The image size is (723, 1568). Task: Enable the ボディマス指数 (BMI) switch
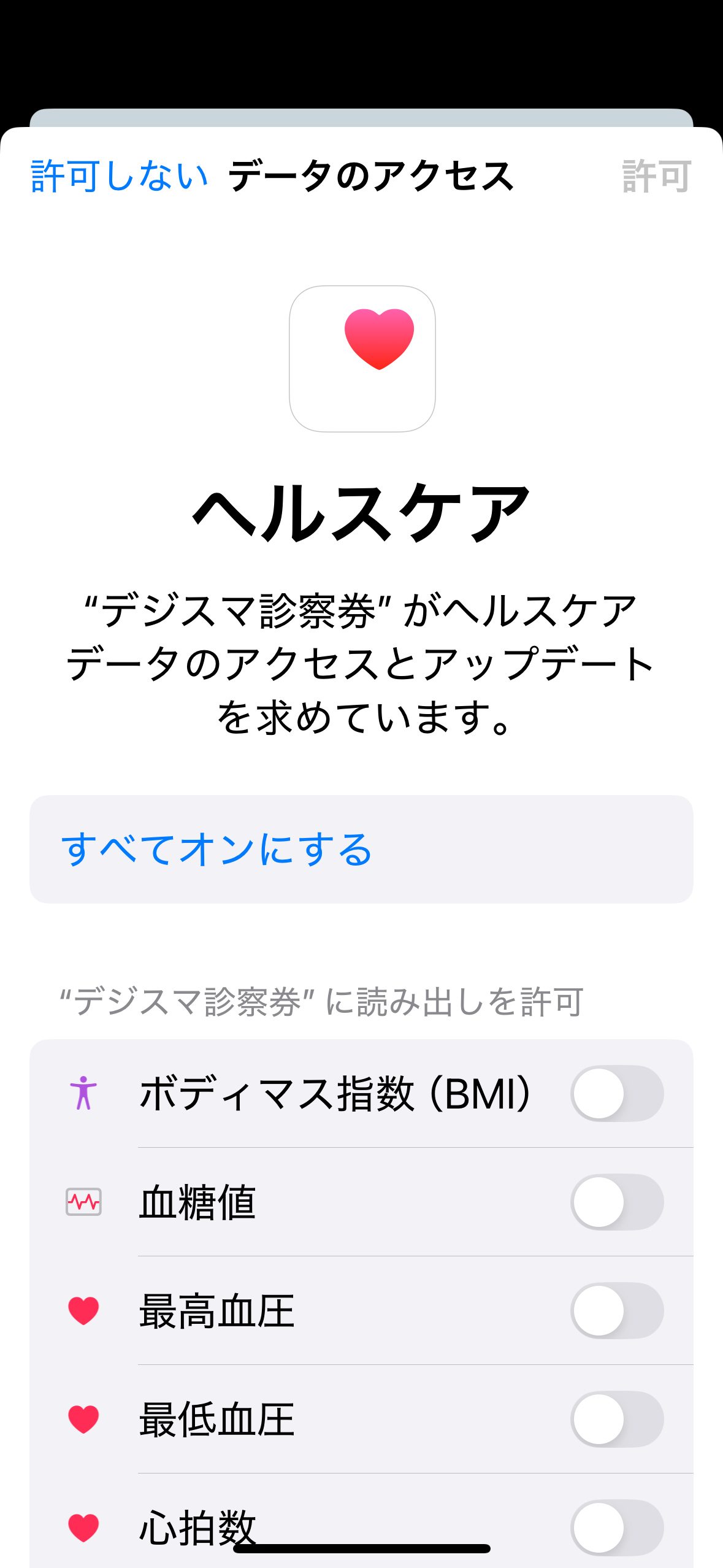point(616,1094)
